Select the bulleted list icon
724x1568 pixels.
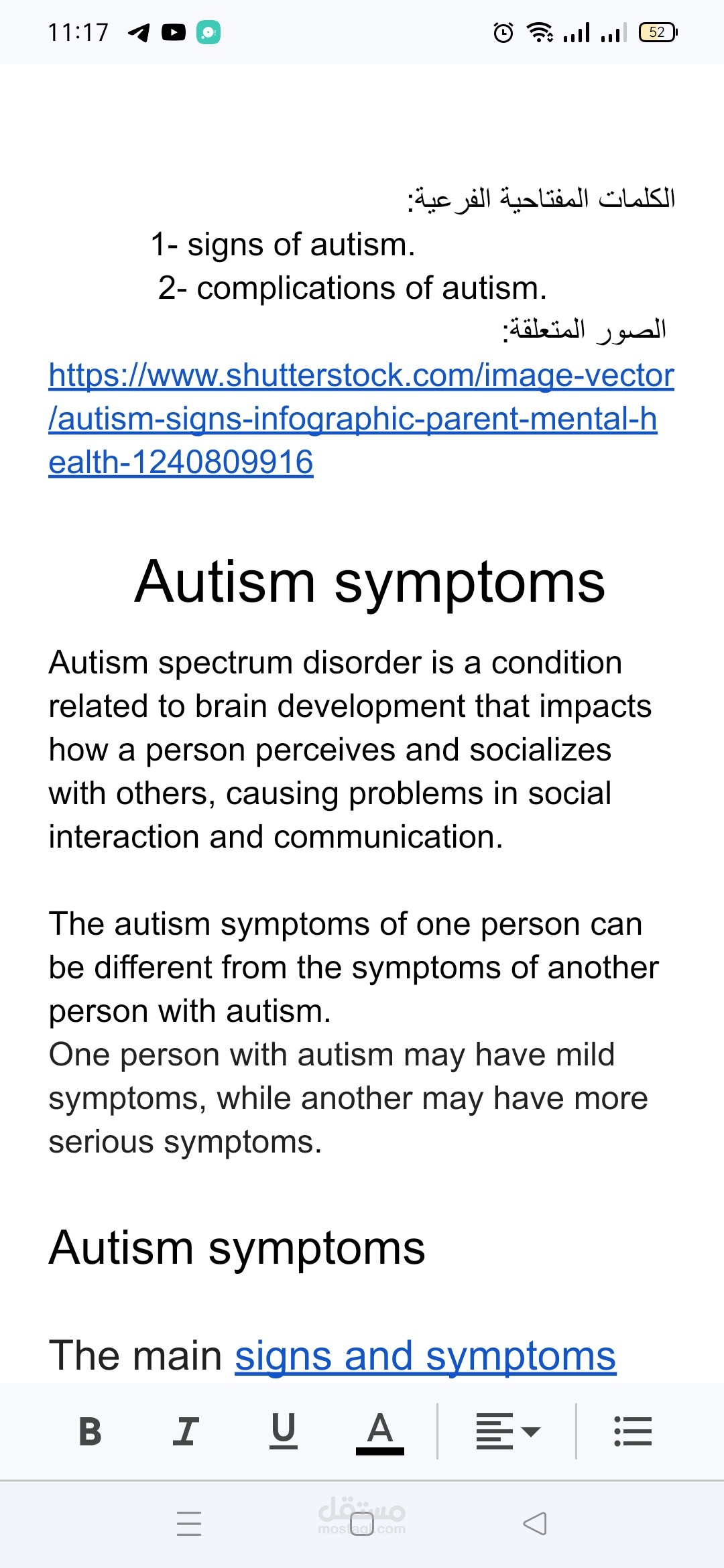pos(633,1429)
